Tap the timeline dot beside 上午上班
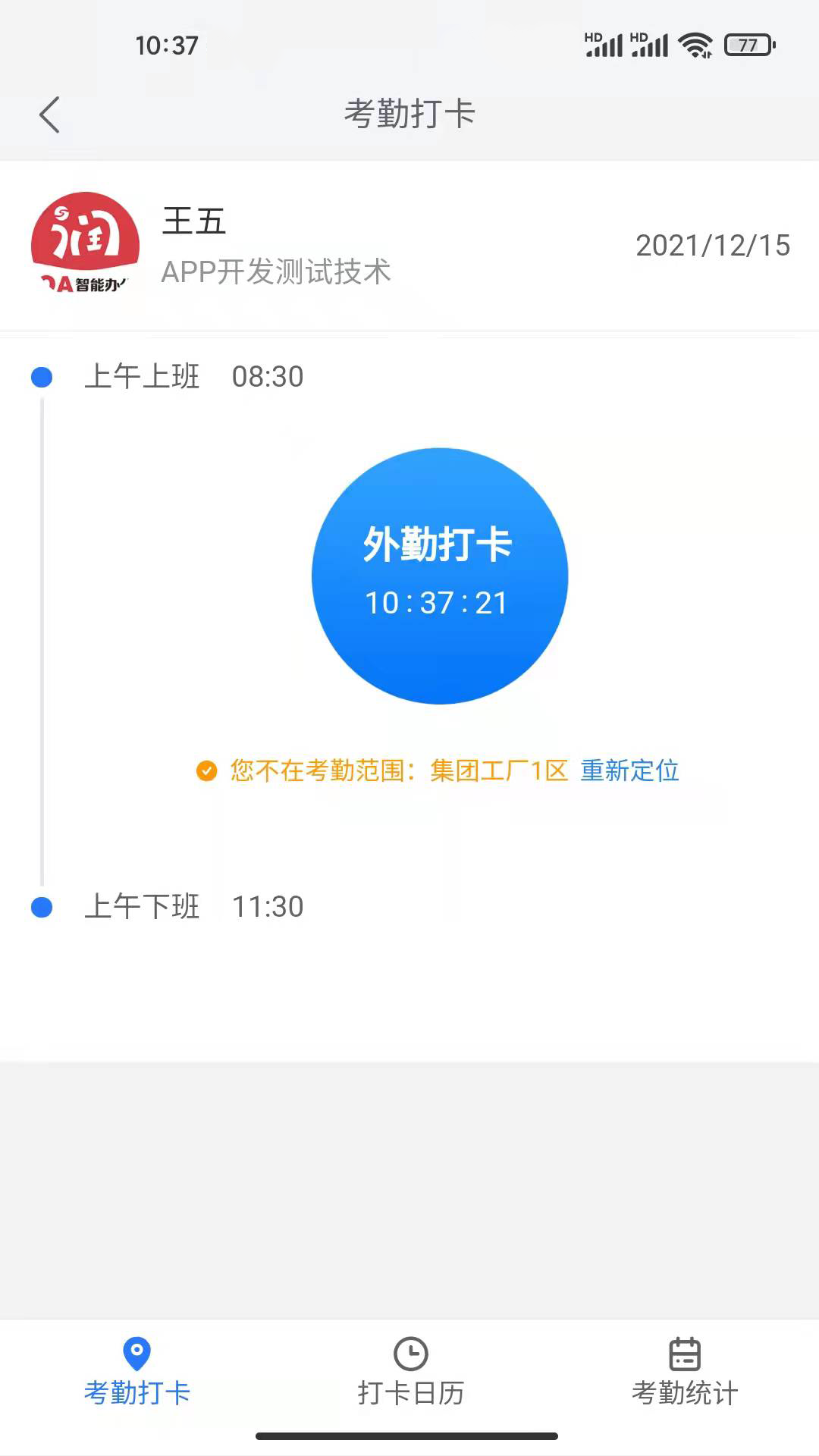The image size is (819, 1456). click(42, 375)
